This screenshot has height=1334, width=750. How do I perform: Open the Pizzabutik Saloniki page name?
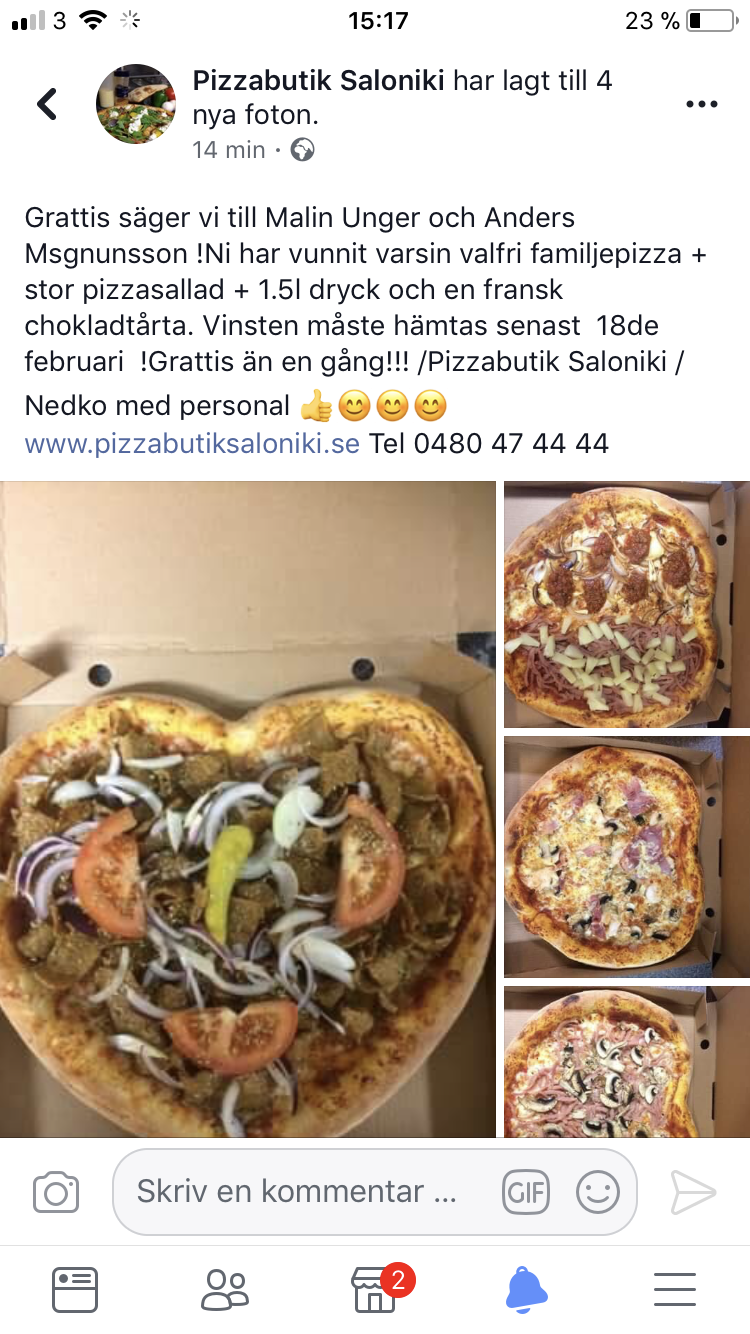pos(318,81)
